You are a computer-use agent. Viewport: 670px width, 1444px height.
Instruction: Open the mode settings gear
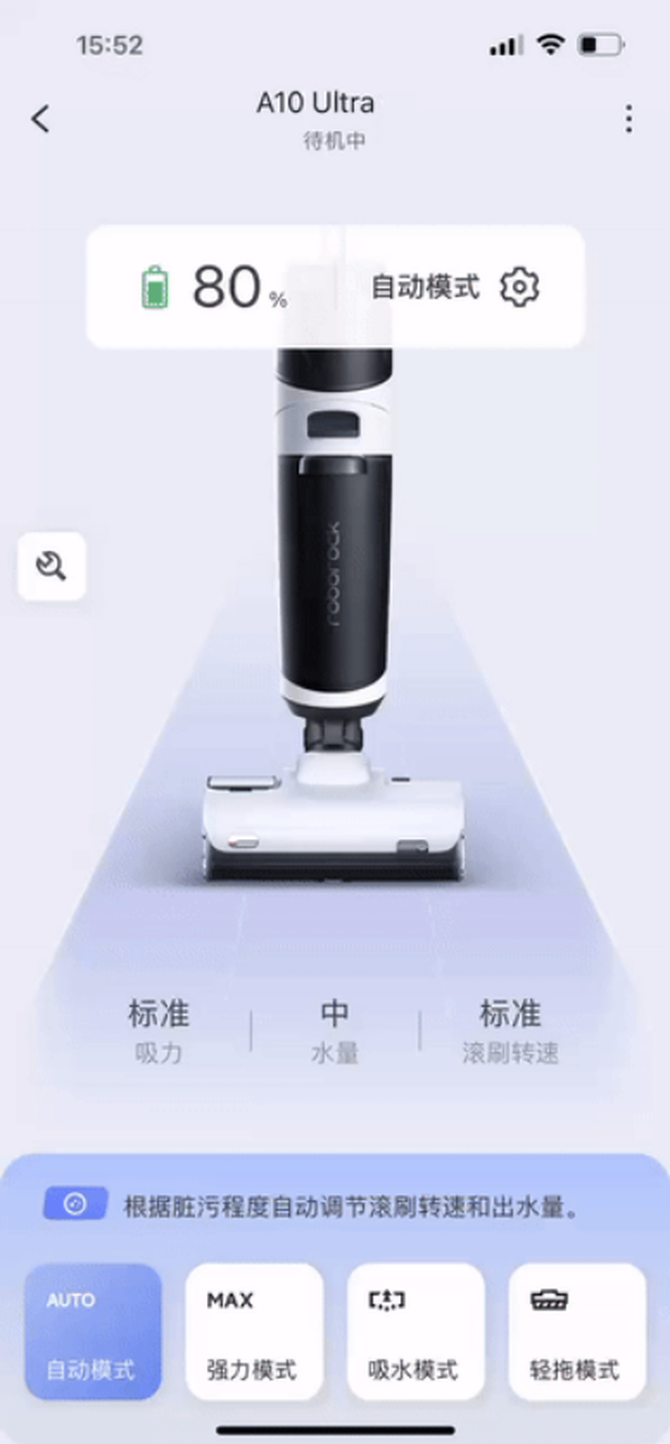click(519, 288)
